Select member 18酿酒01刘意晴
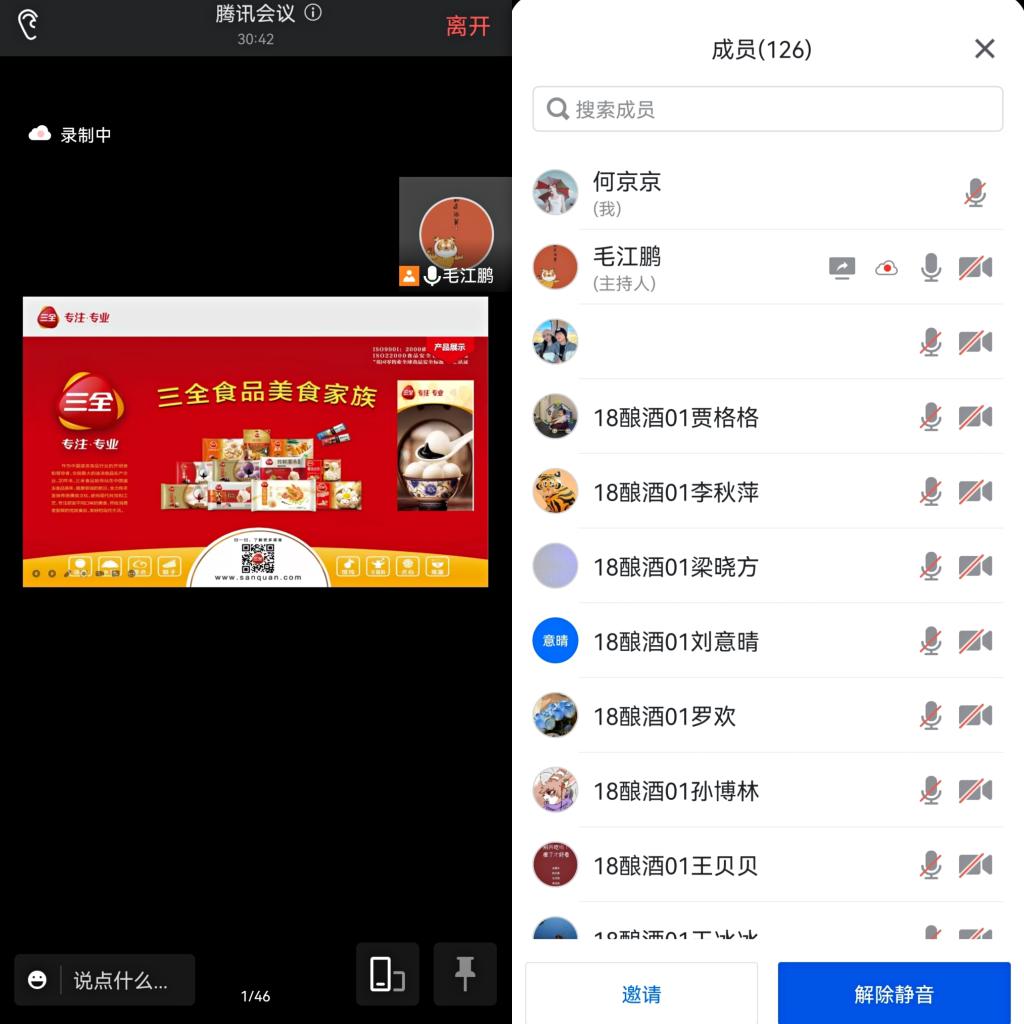 [x=676, y=641]
